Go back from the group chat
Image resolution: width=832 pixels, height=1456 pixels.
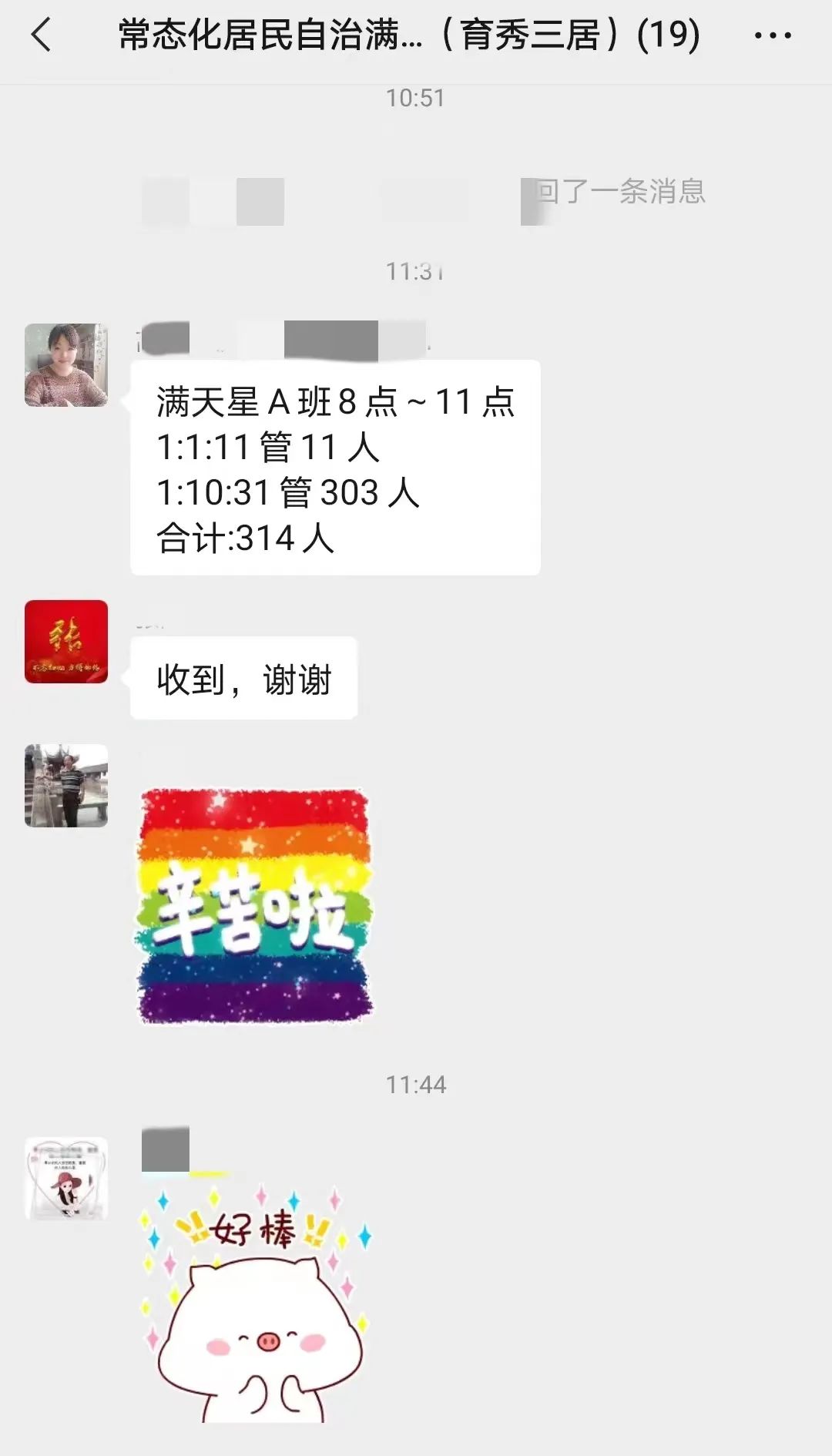coord(42,35)
